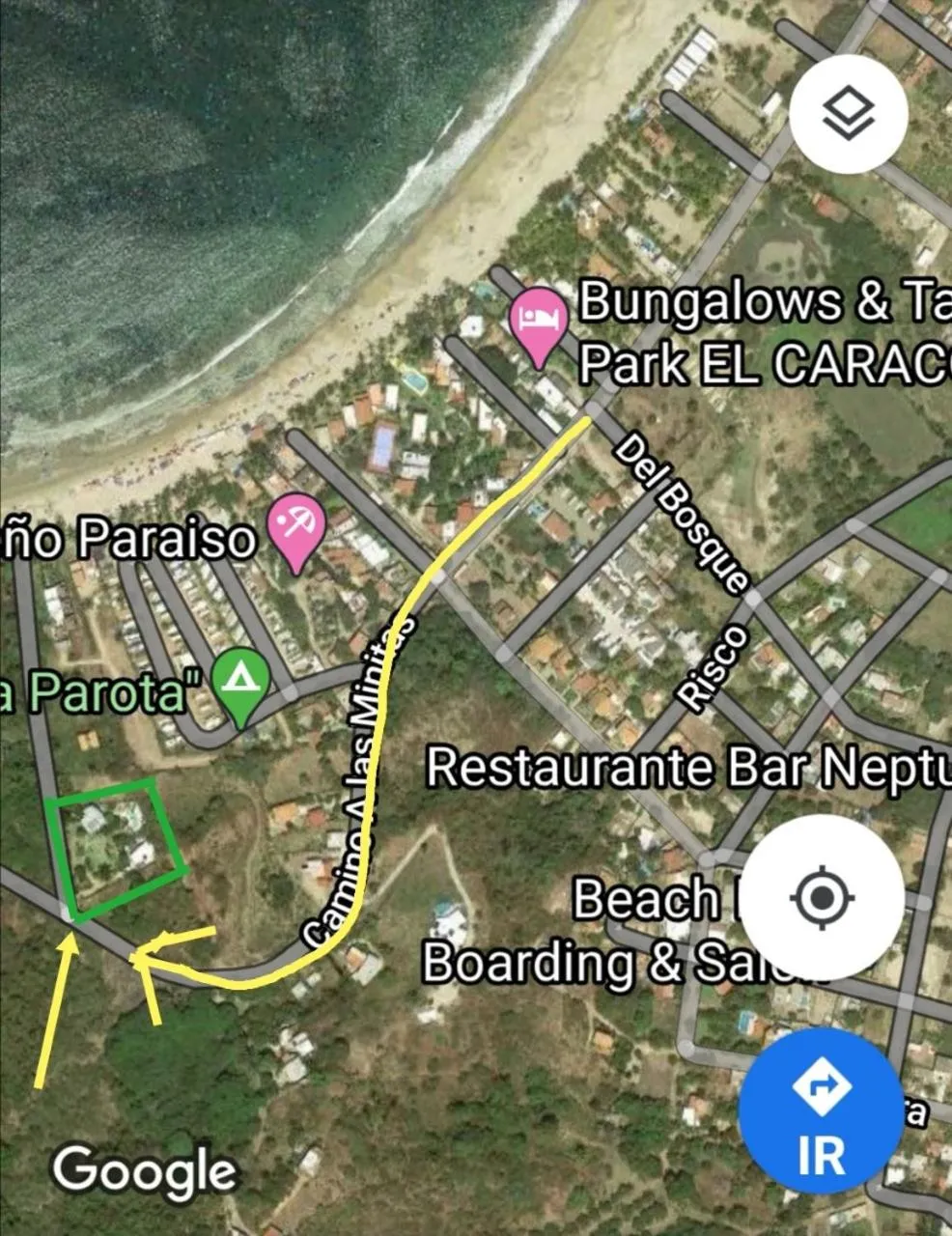Select the Bungalows El Caracol hotel pin
Screen dimensions: 952x1236
tap(539, 322)
